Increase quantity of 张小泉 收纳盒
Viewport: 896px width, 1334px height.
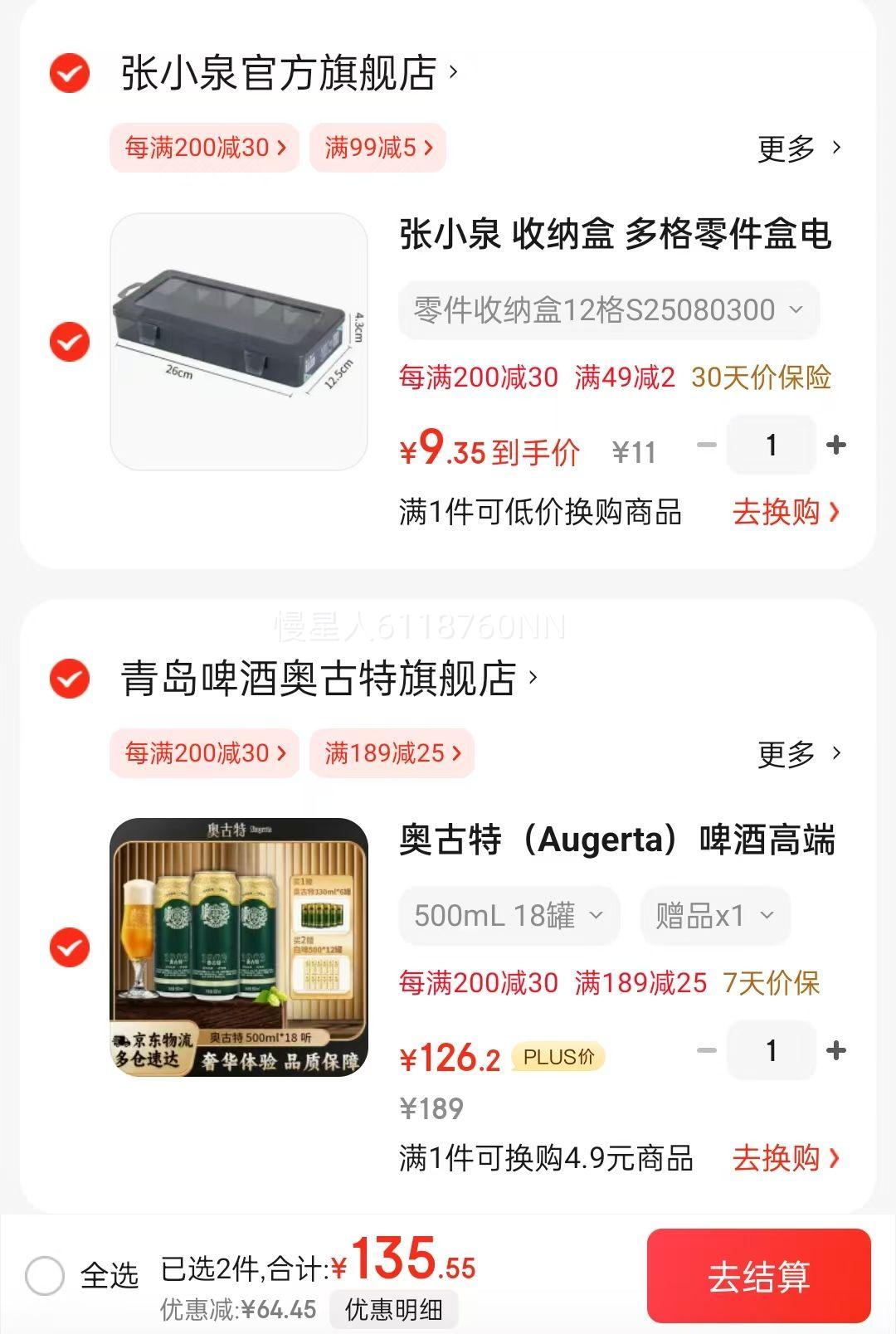pyautogui.click(x=836, y=445)
